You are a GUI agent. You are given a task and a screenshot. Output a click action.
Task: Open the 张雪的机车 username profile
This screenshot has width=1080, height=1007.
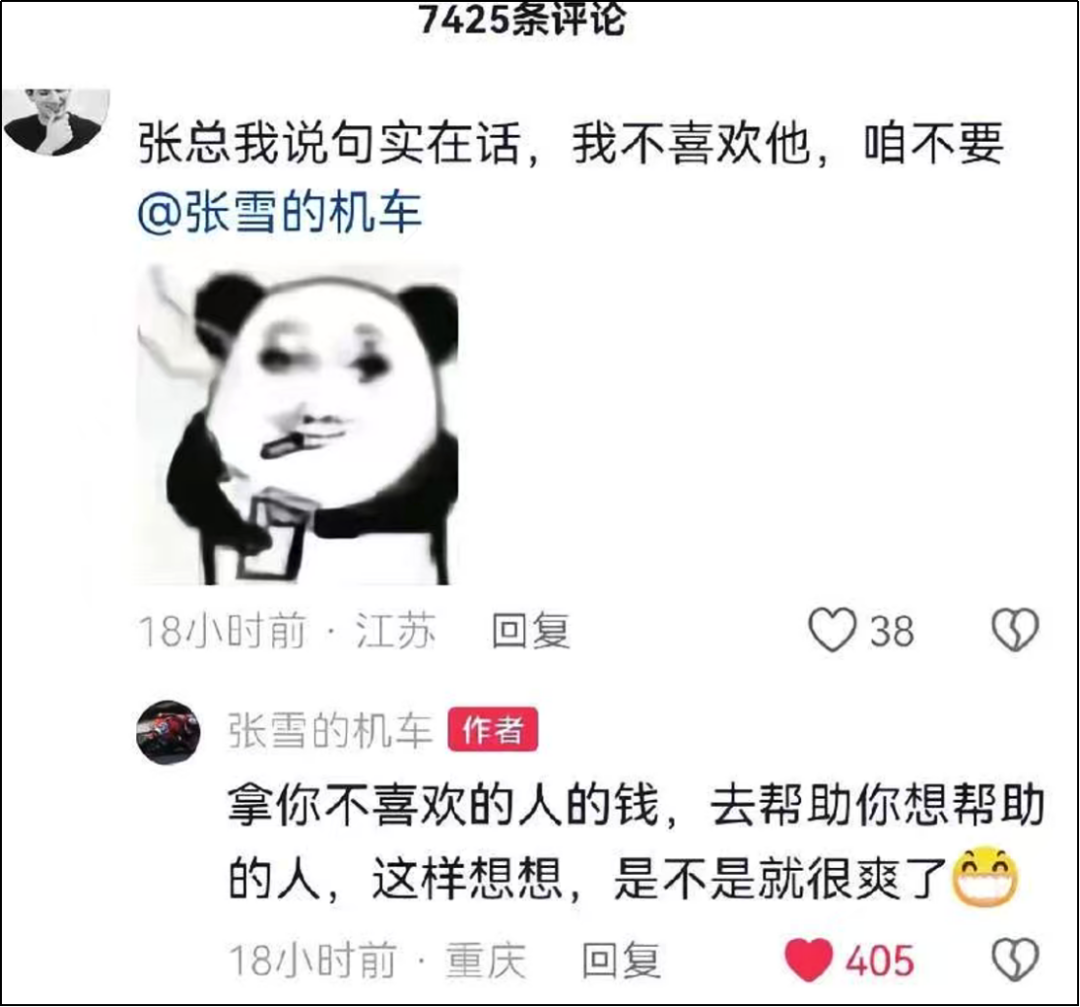[329, 732]
